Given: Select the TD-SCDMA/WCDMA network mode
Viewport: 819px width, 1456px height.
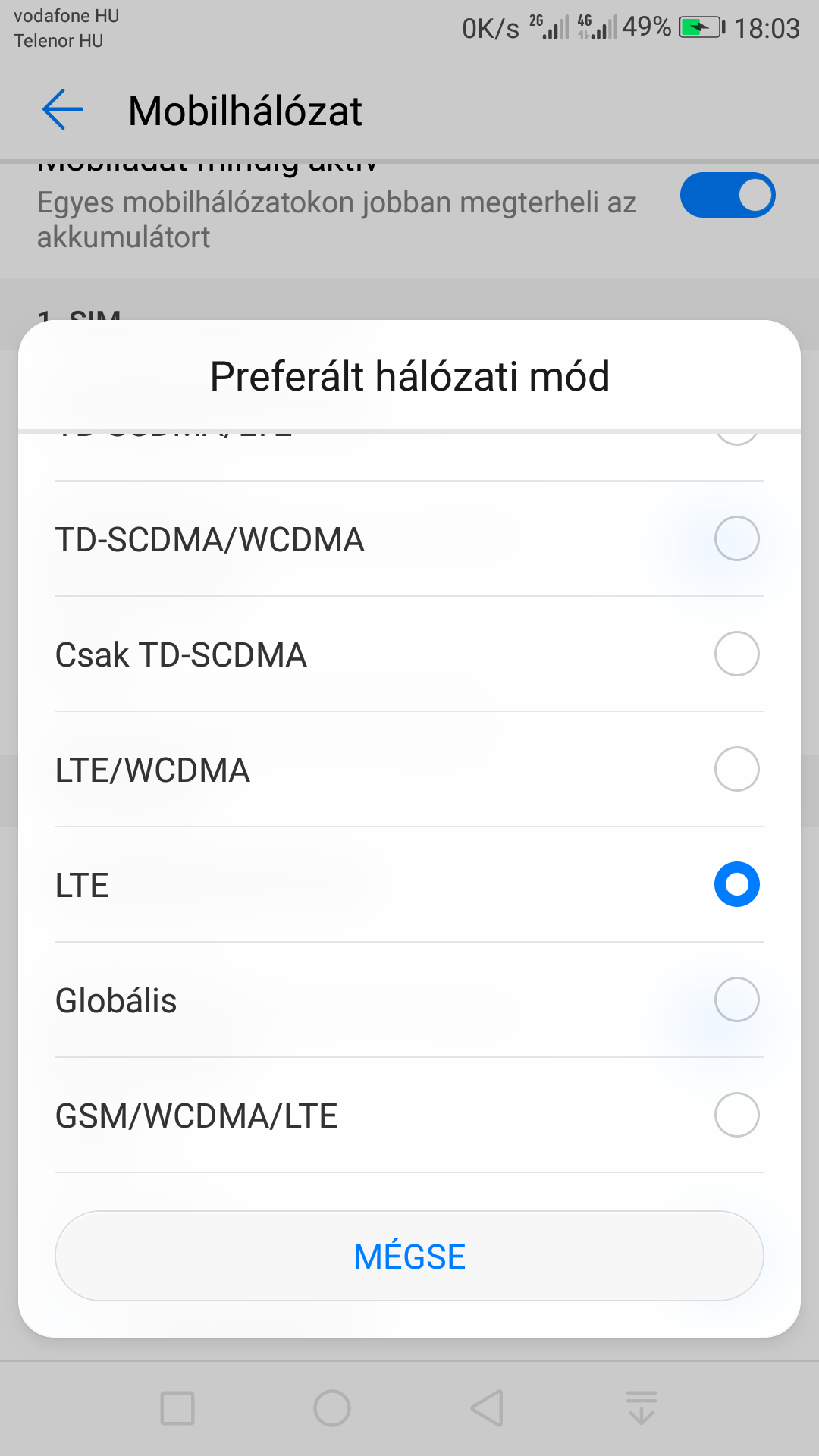Looking at the screenshot, I should click(x=409, y=539).
